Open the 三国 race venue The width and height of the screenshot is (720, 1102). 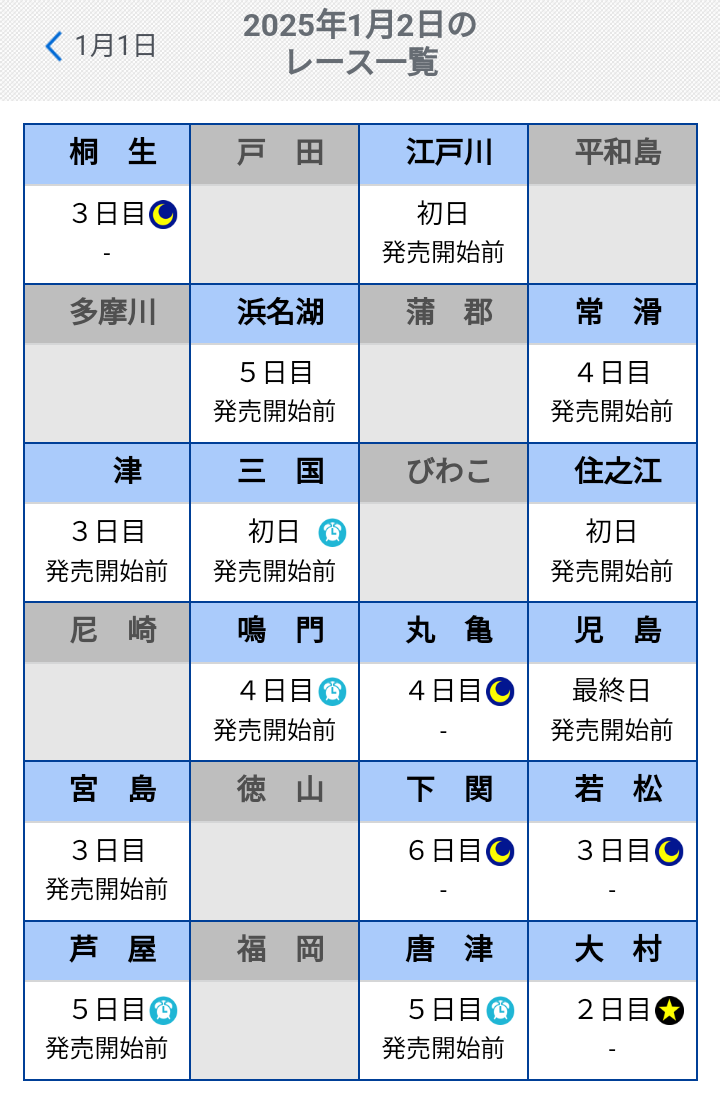coord(274,524)
